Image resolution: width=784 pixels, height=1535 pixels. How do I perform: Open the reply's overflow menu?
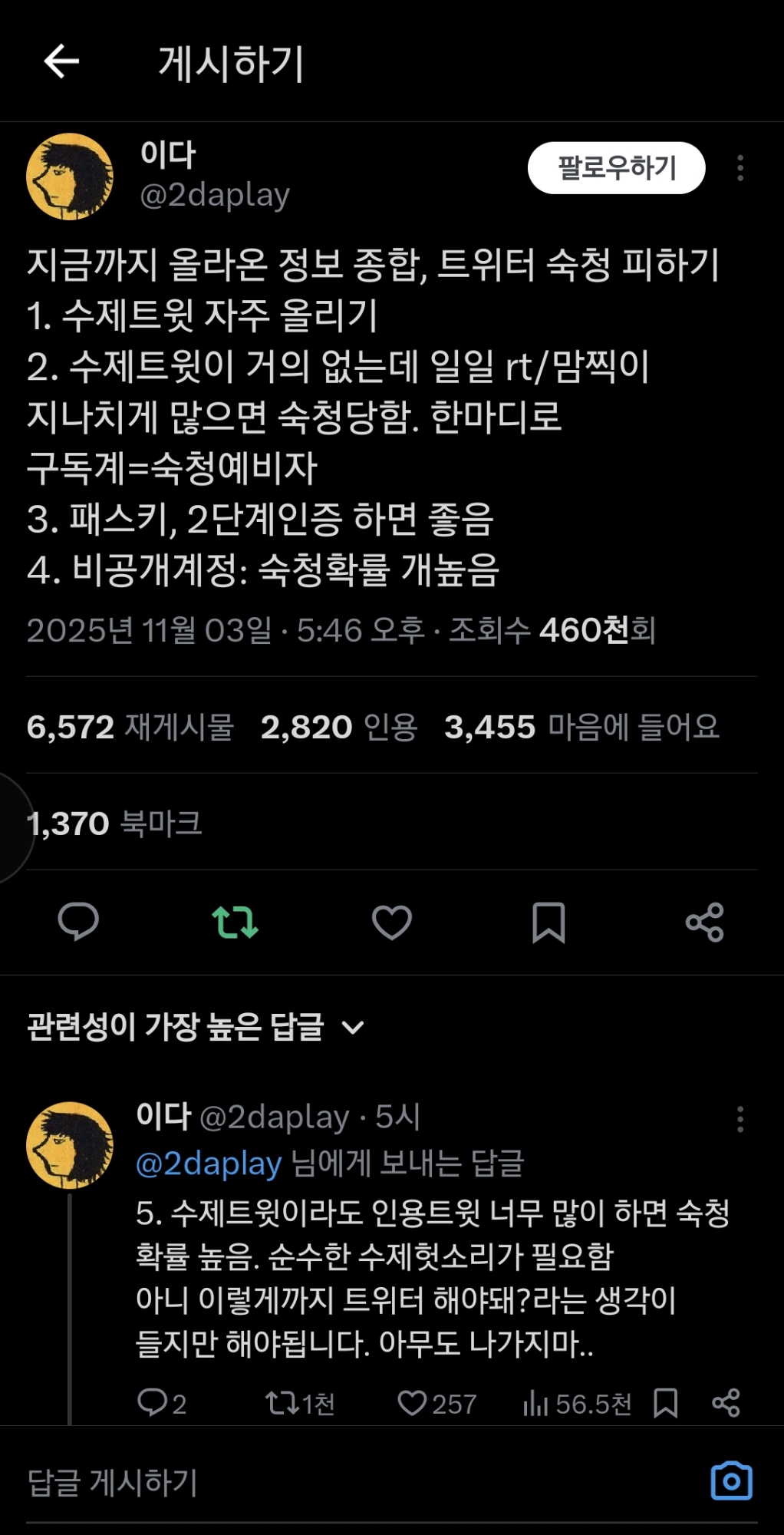pos(740,1119)
